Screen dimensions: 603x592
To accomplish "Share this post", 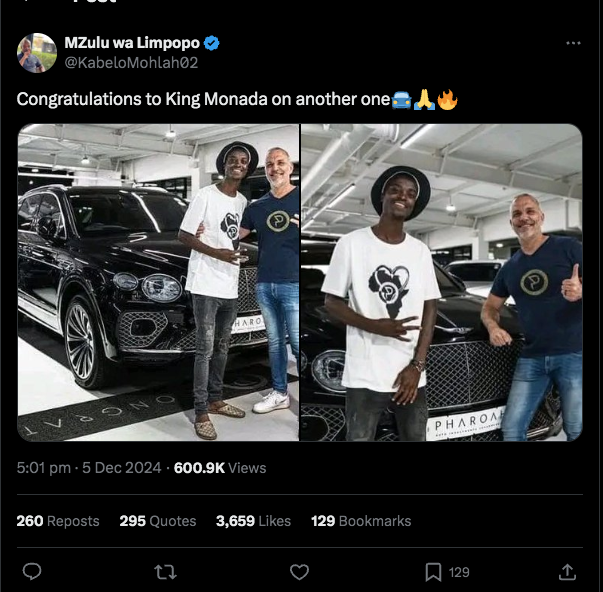I will click(567, 572).
